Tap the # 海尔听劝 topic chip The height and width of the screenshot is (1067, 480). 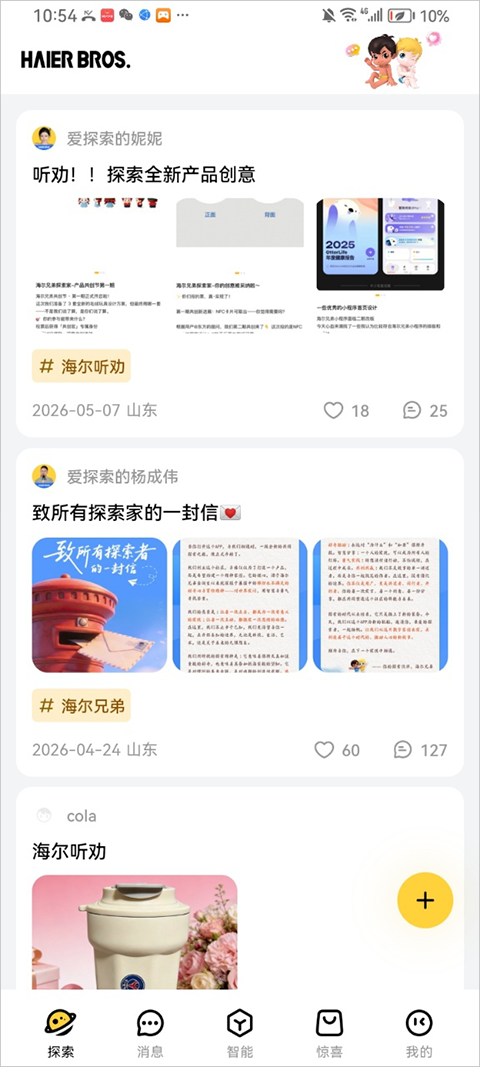81,366
